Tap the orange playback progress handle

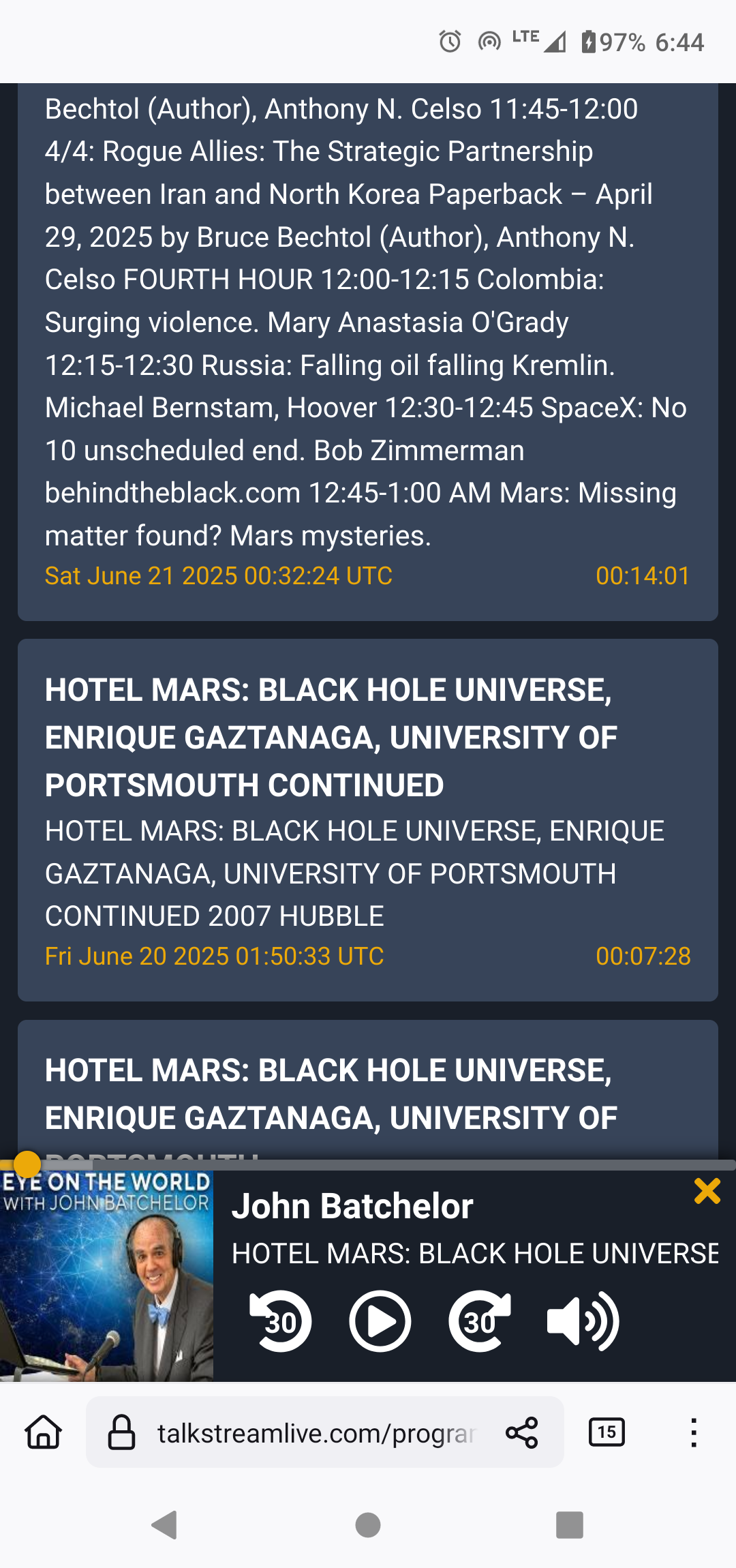click(x=27, y=1164)
